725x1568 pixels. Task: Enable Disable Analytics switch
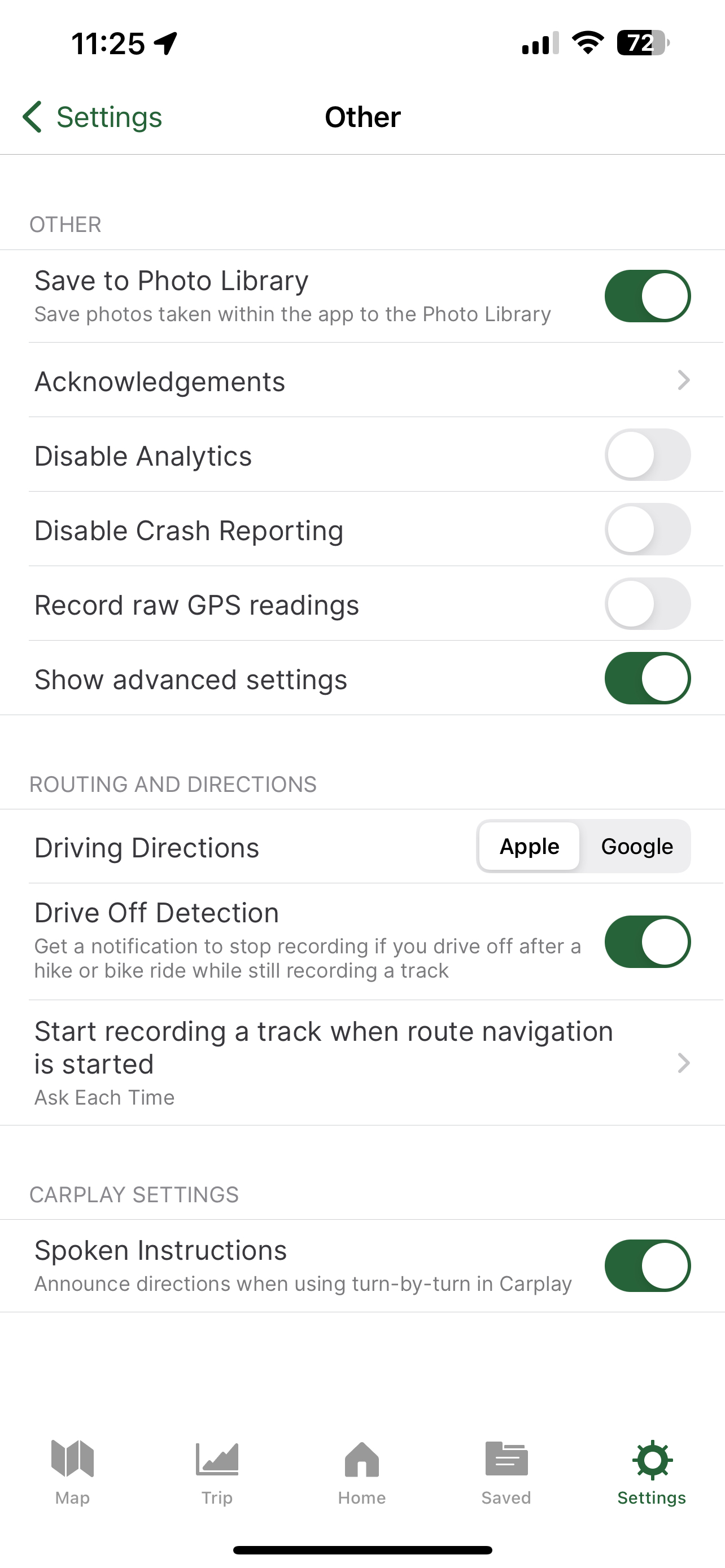pyautogui.click(x=647, y=455)
